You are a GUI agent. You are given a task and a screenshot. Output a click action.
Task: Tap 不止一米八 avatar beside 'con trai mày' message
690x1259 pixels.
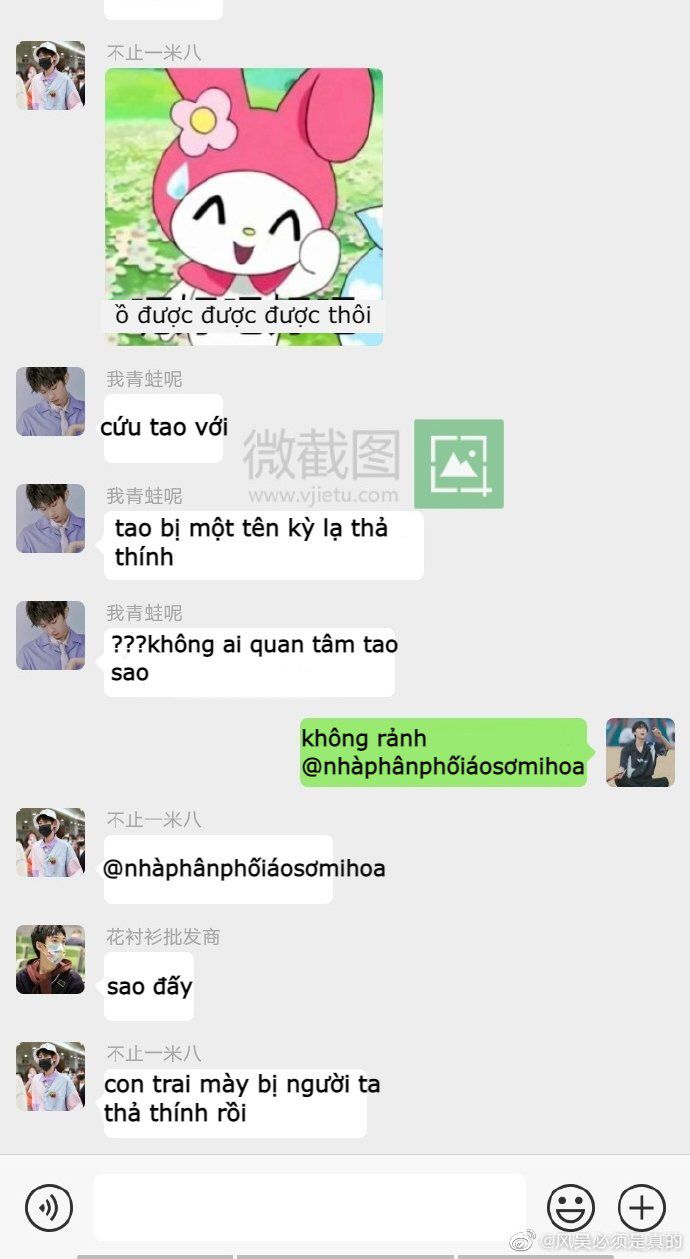[50, 1076]
